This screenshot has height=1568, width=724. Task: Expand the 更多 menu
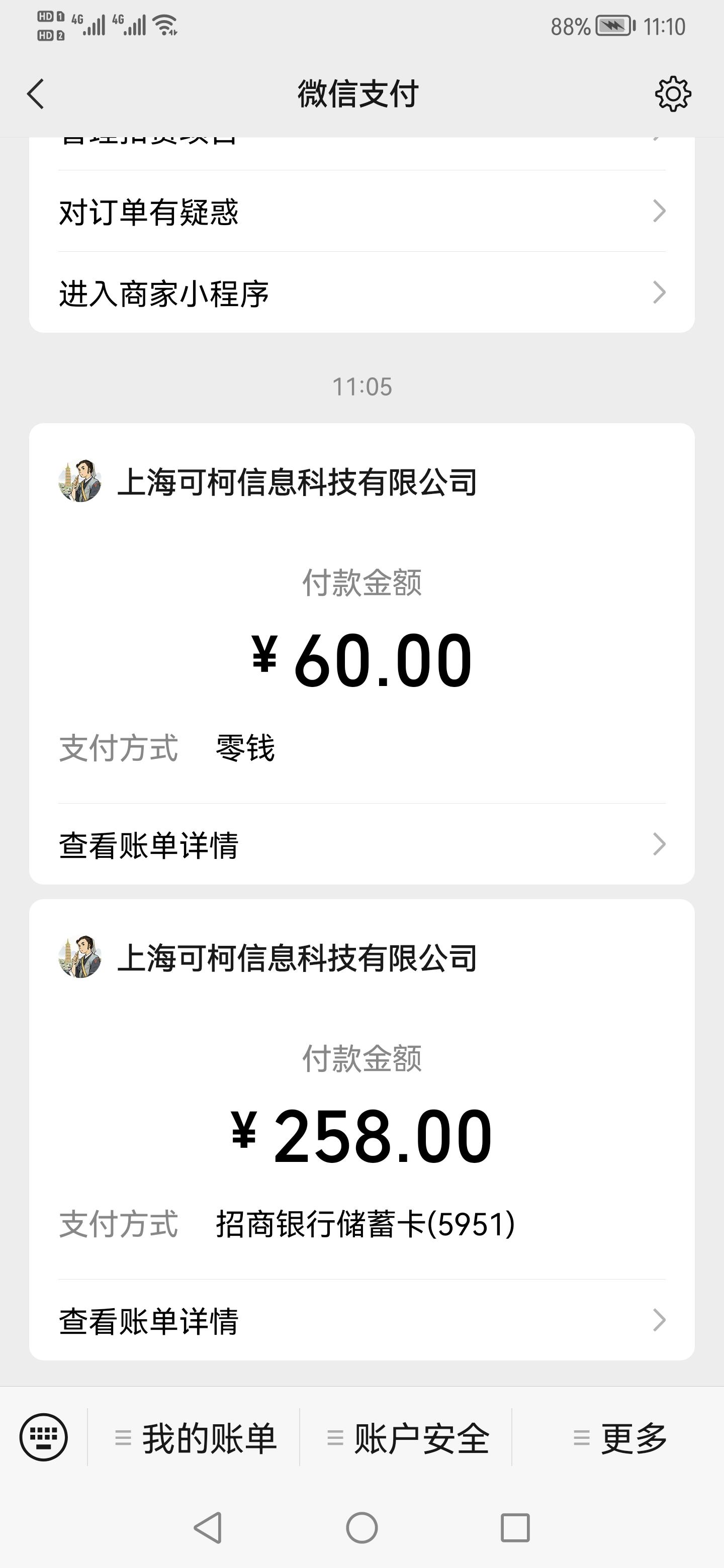(618, 1438)
